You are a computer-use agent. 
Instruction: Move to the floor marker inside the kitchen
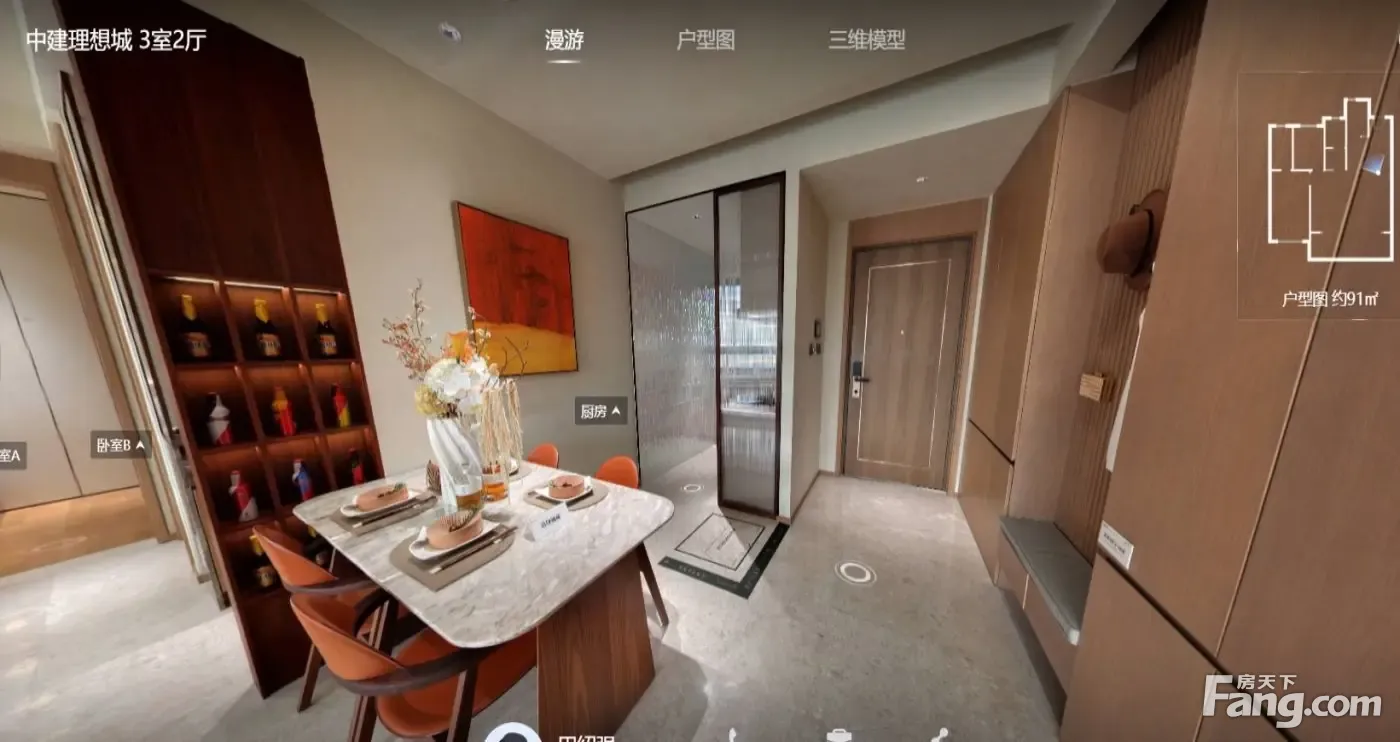[x=691, y=488]
